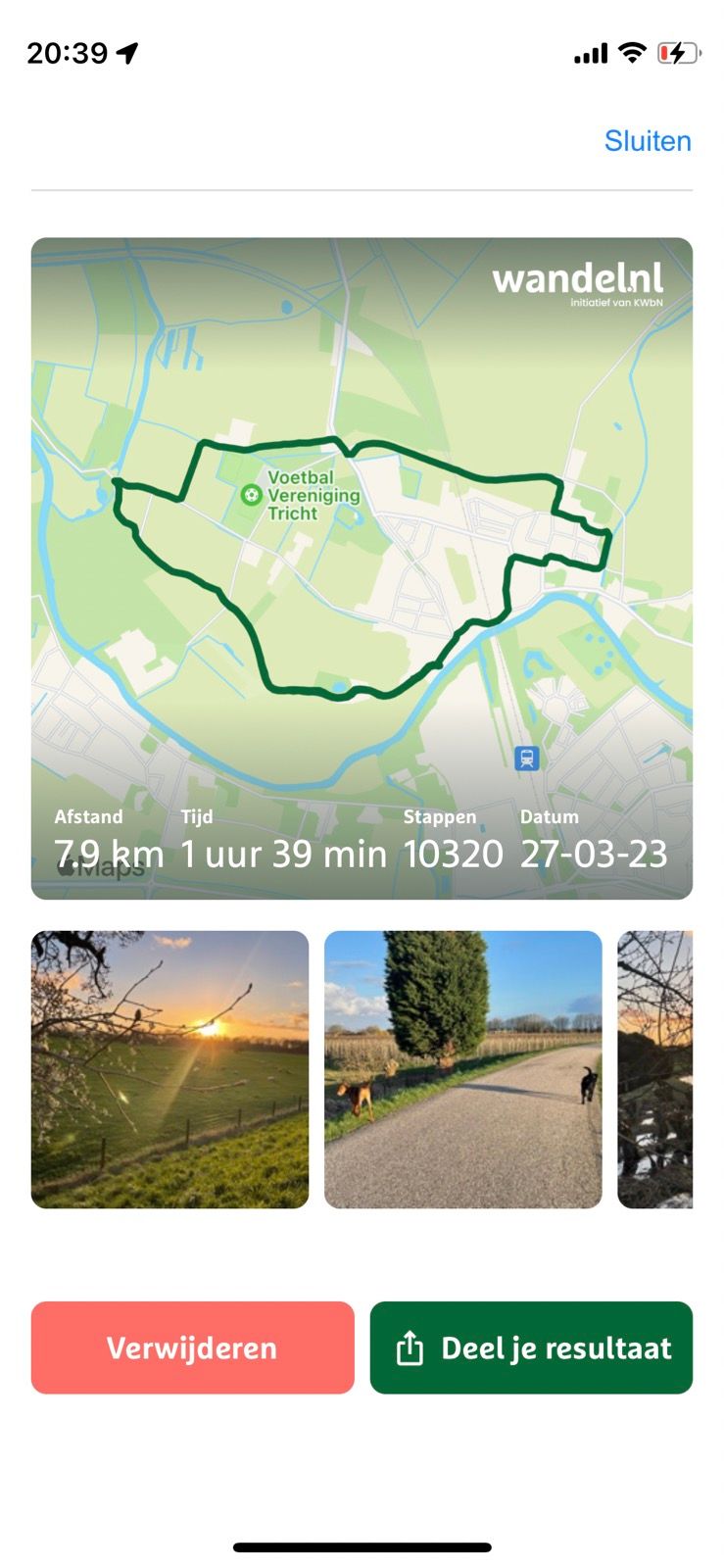724x1568 pixels.
Task: Close the result screen via Sluiten
Action: coord(647,141)
